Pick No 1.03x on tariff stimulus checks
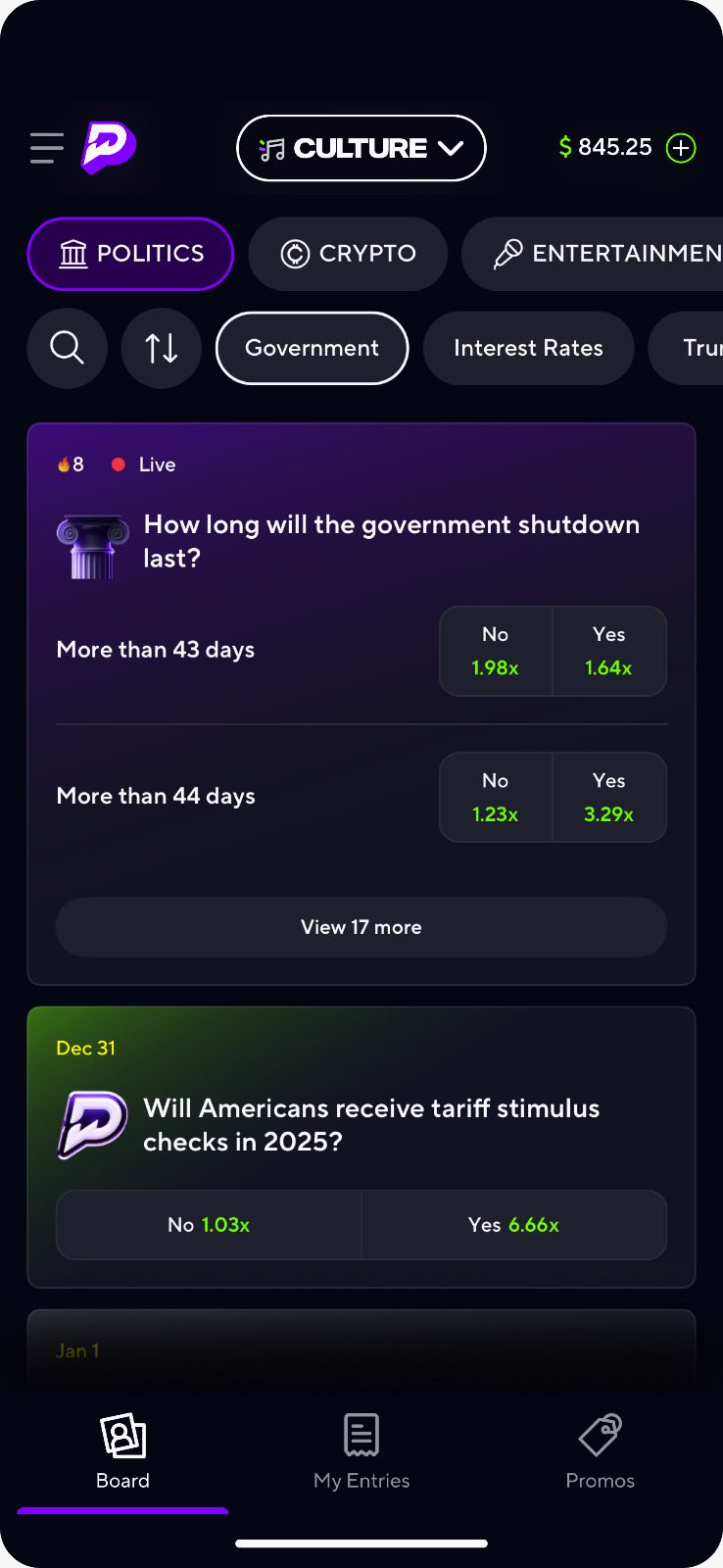 coord(209,1225)
